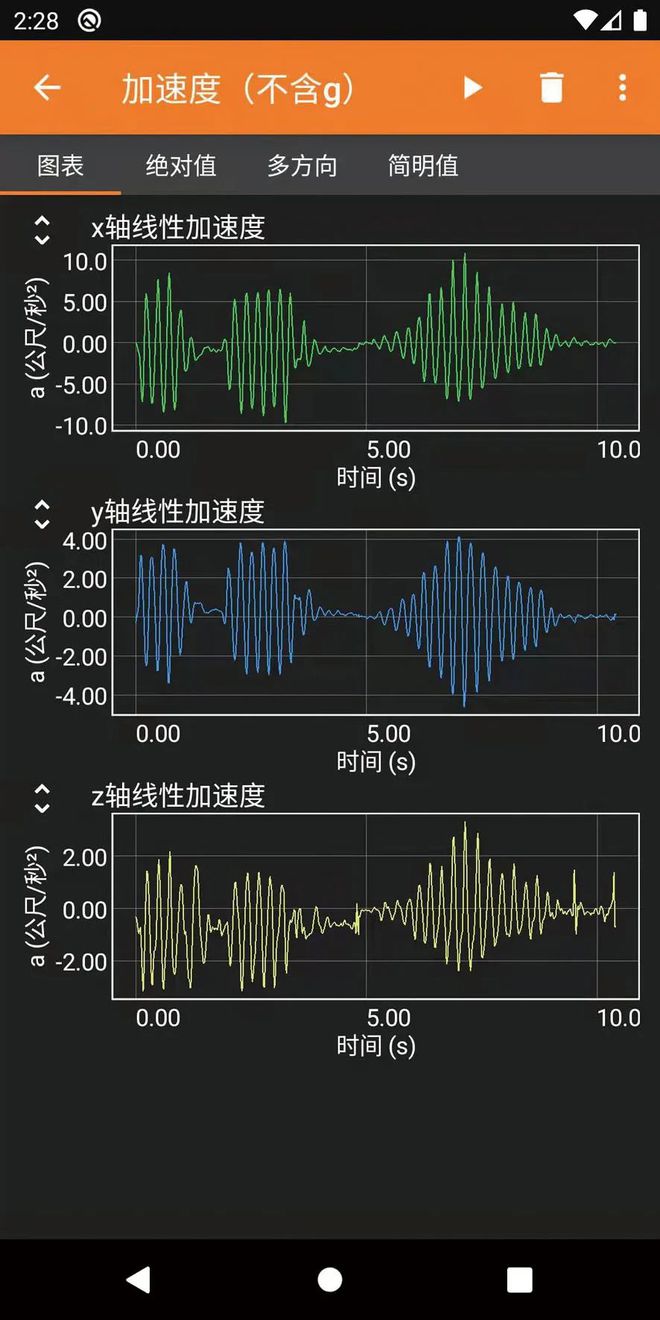Image resolution: width=660 pixels, height=1320 pixels.
Task: Expand the x轴线性加速度 graph
Action: 42,230
